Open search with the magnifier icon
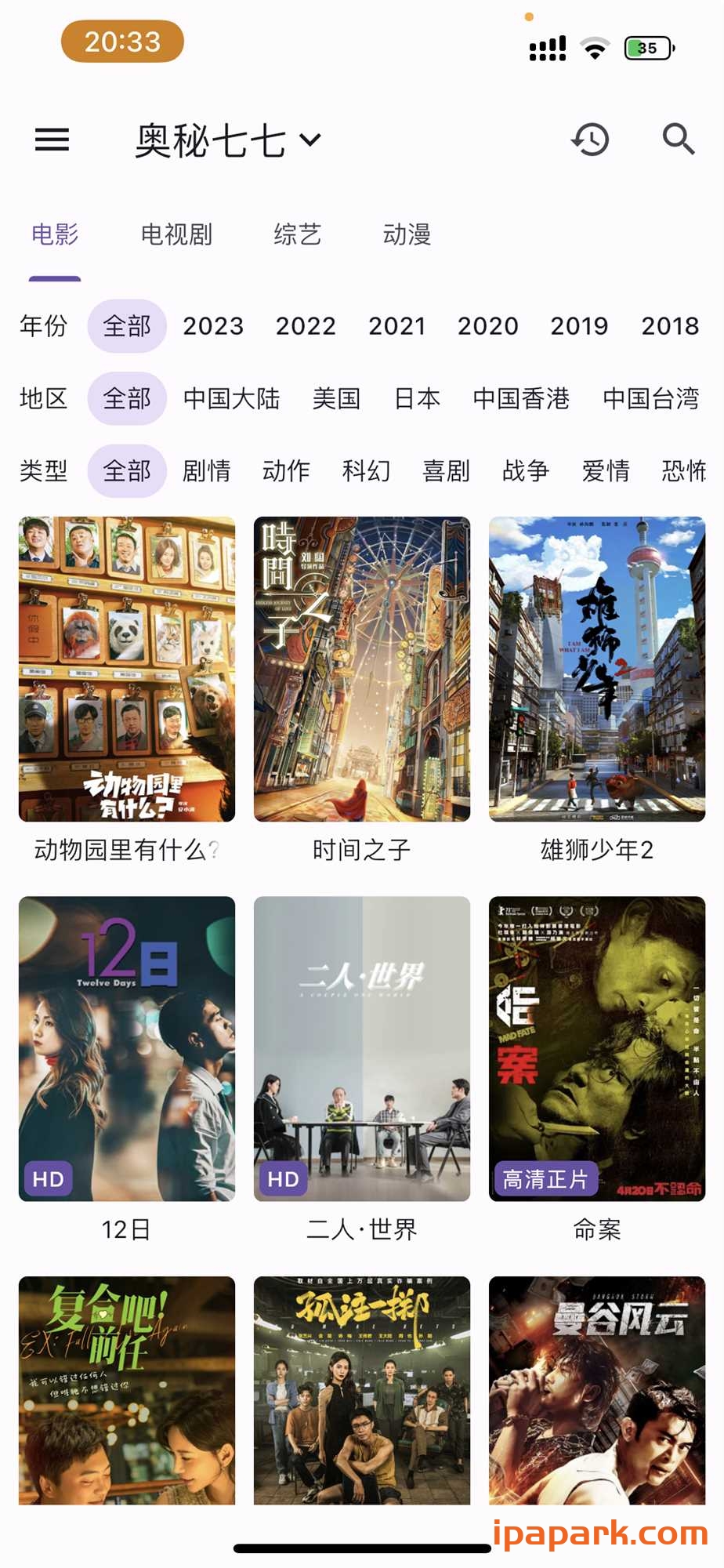 (677, 140)
